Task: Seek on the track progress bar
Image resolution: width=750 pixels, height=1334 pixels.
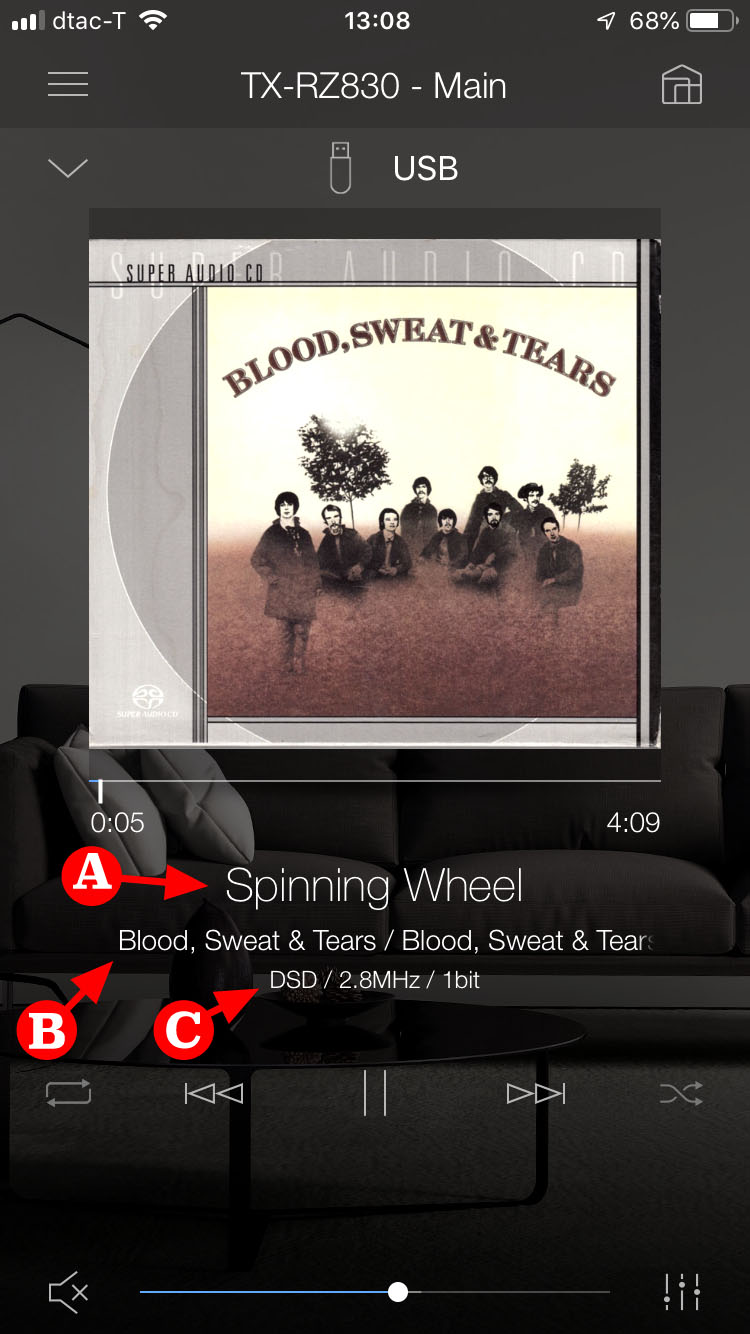Action: pyautogui.click(x=375, y=780)
